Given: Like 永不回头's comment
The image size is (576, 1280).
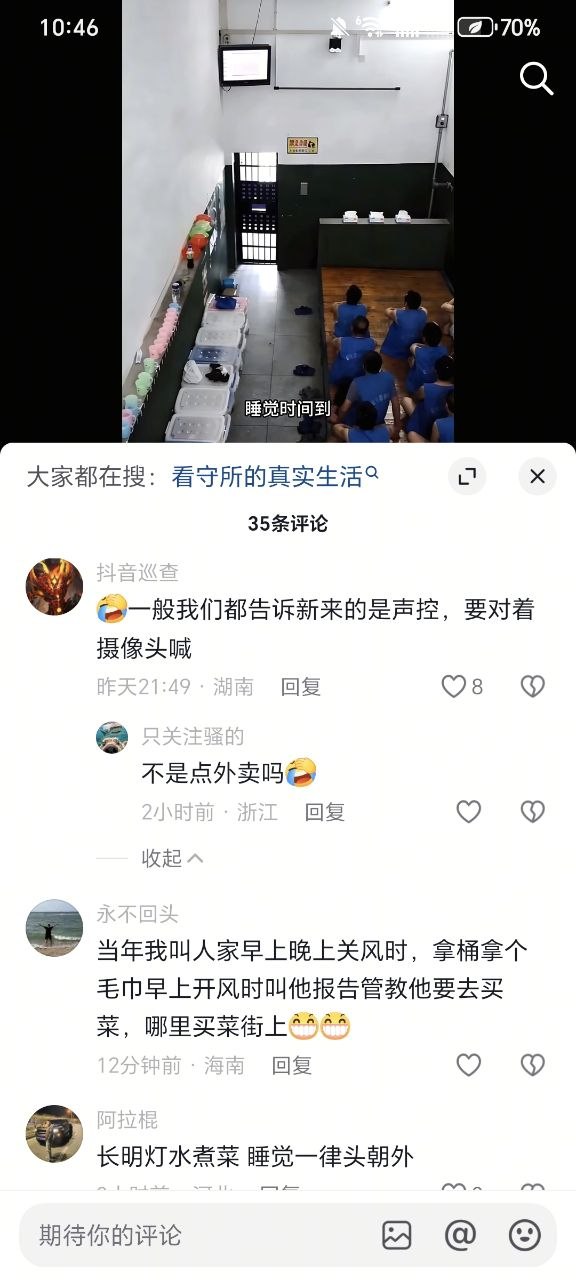Looking at the screenshot, I should coord(469,1065).
